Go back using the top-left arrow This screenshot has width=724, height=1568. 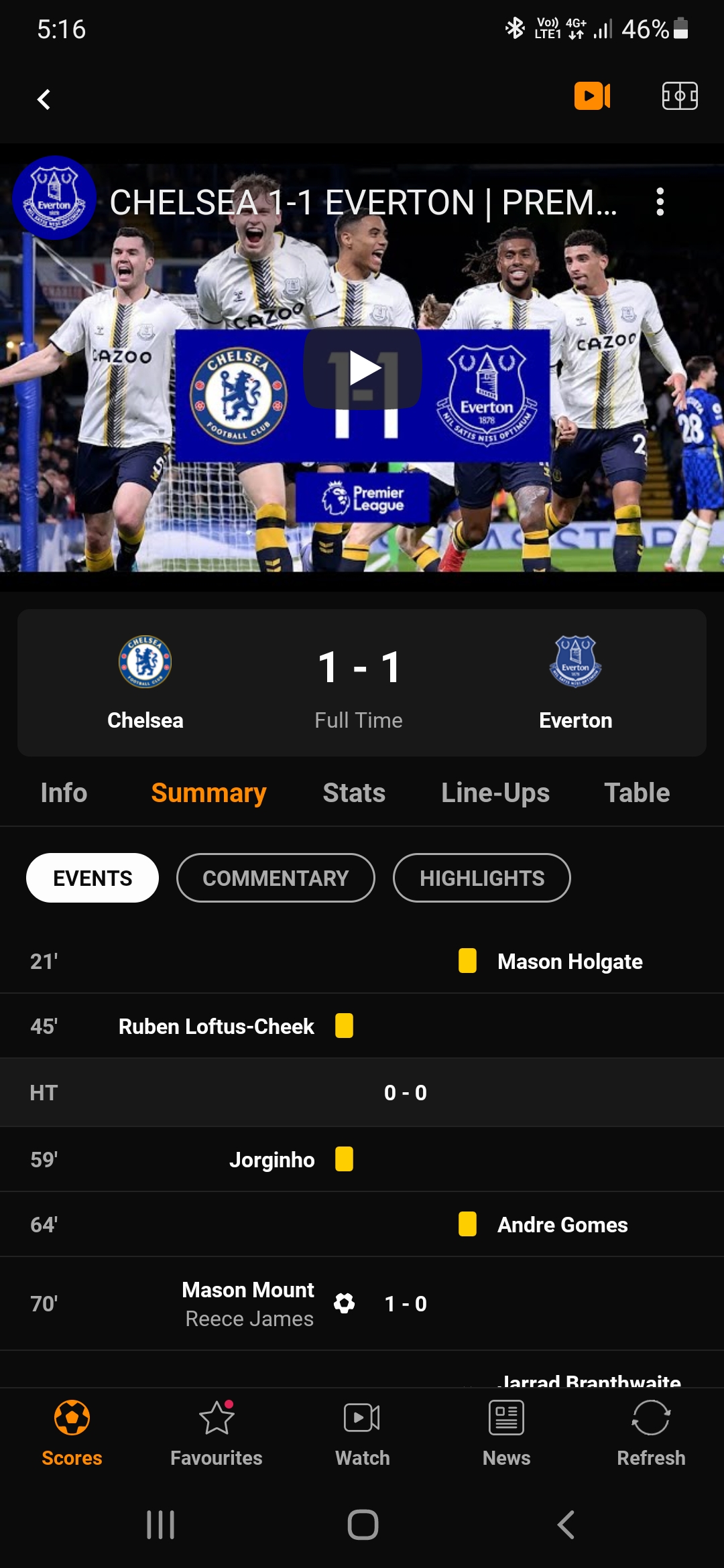pos(44,99)
